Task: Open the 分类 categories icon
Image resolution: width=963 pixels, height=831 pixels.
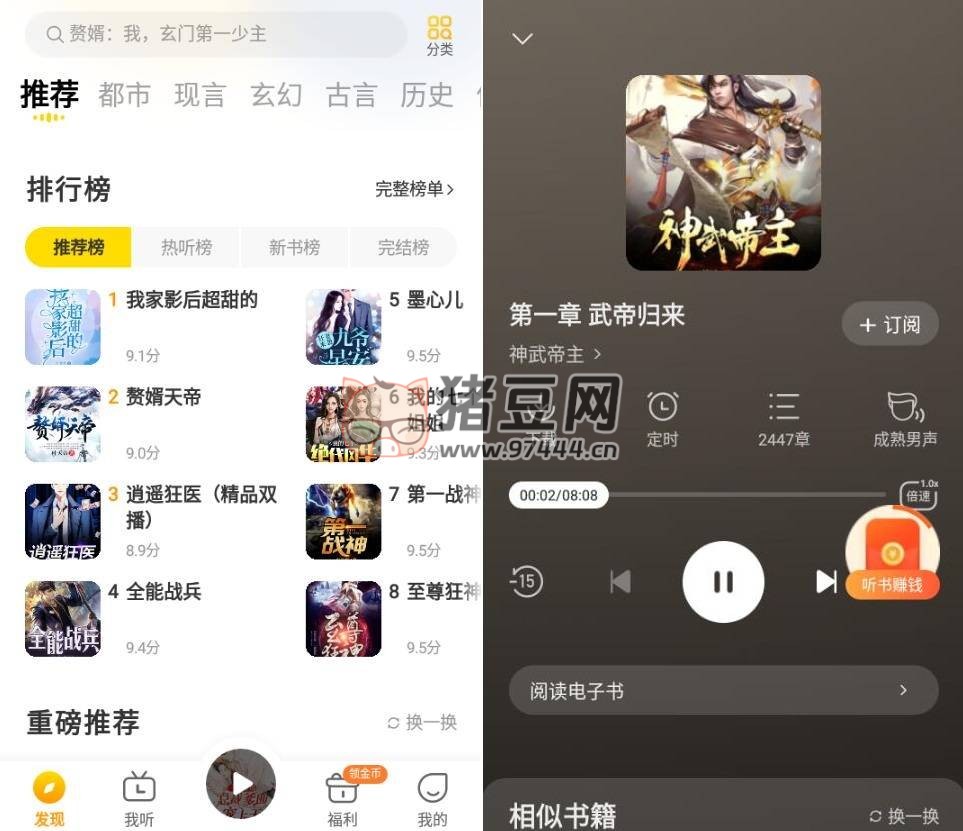Action: [439, 35]
